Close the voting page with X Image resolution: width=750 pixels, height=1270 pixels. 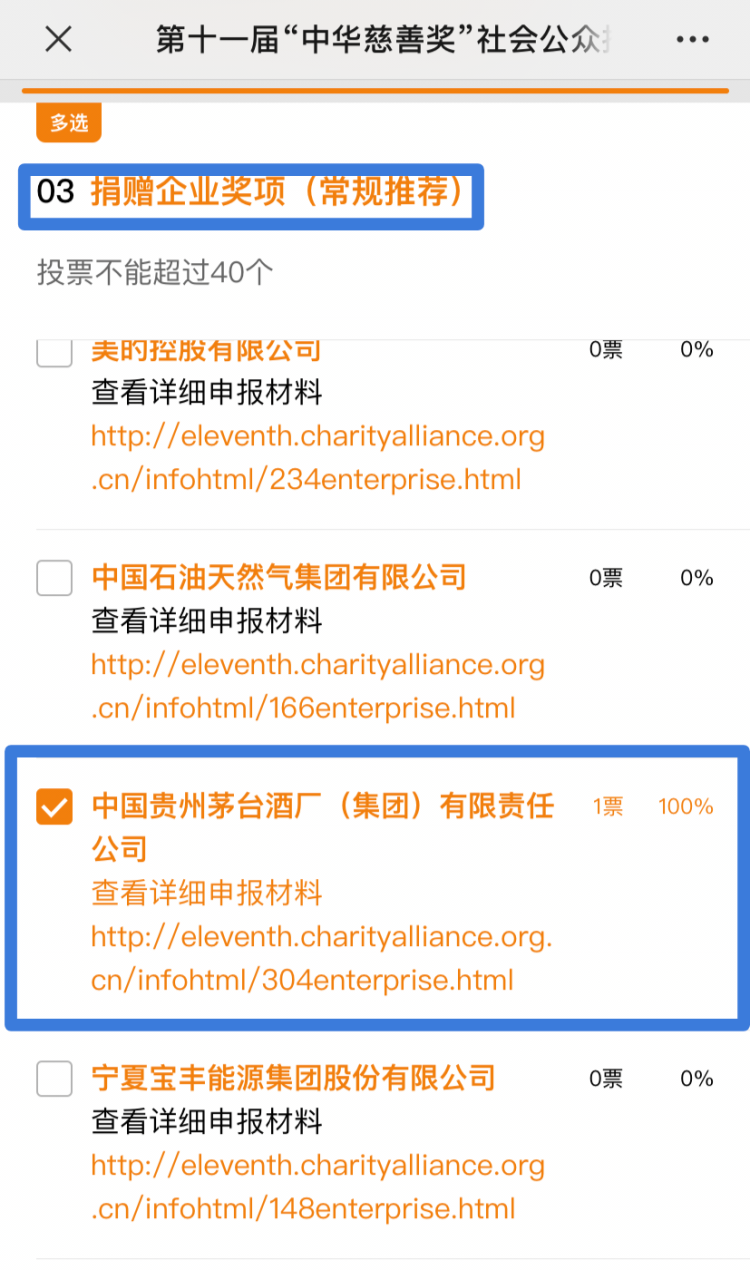pos(59,39)
